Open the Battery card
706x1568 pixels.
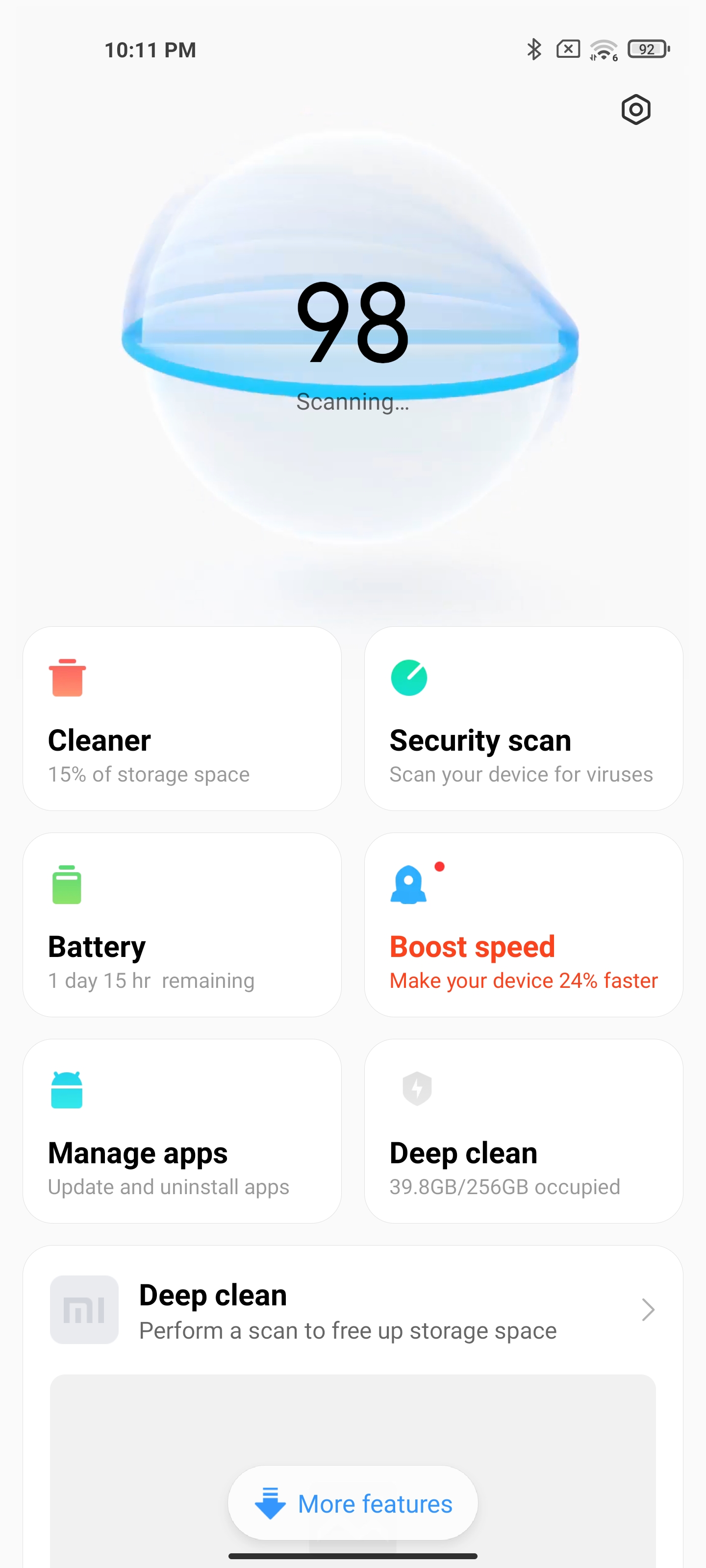tap(182, 925)
